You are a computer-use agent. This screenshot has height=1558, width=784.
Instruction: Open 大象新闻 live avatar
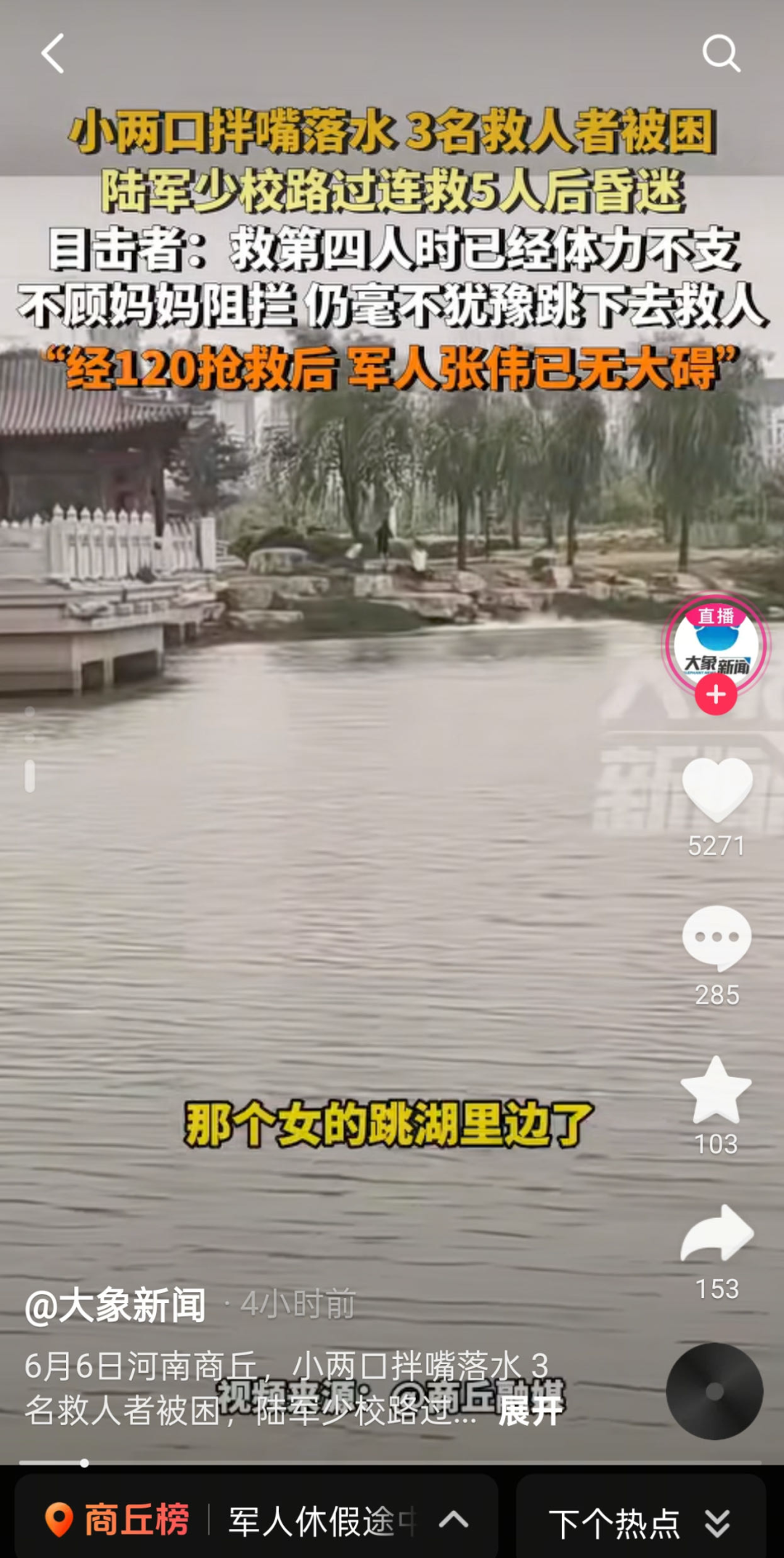[x=716, y=644]
